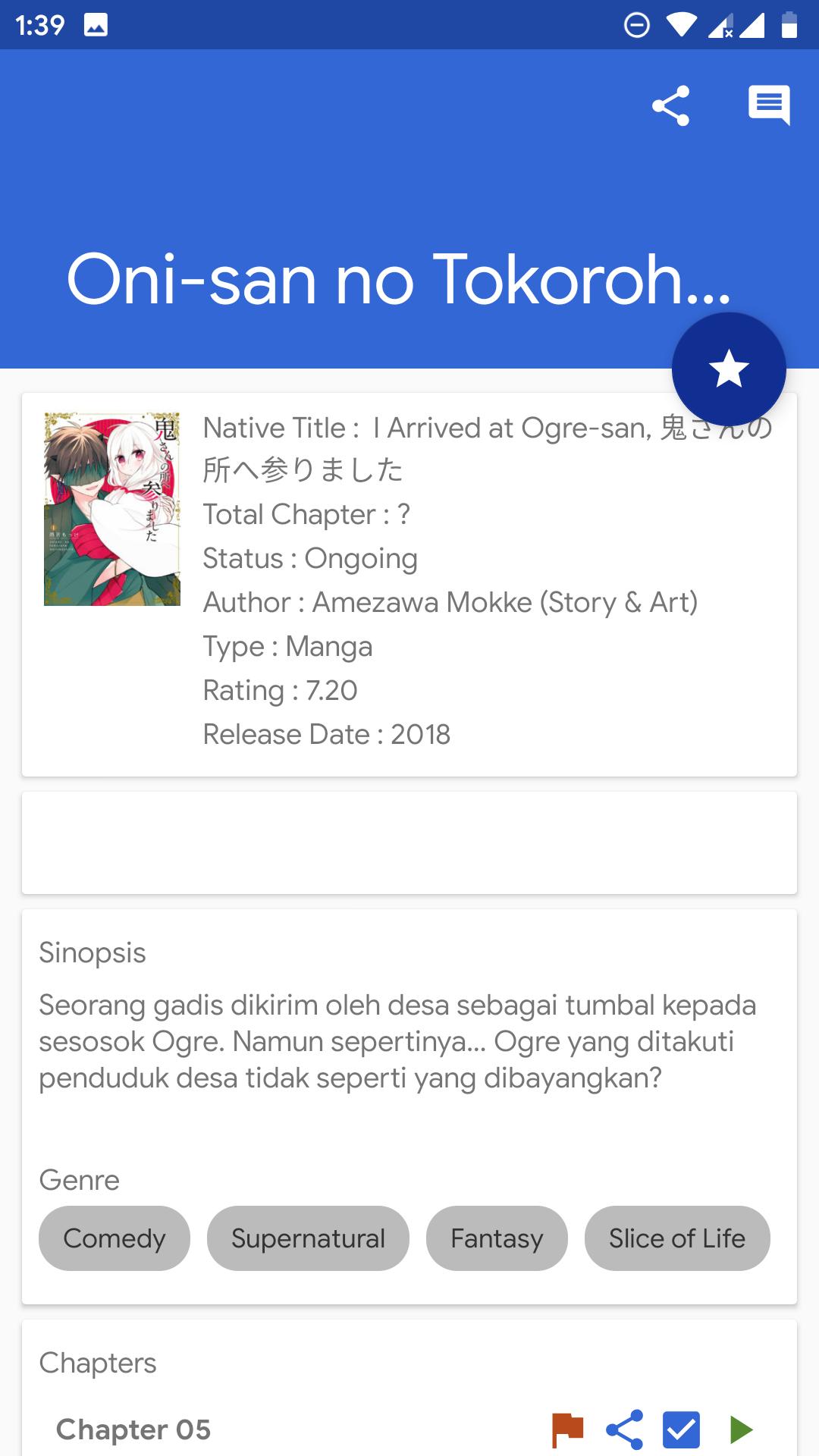Select the Slice of Life genre chip
Image resolution: width=819 pixels, height=1456 pixels.
(677, 1238)
